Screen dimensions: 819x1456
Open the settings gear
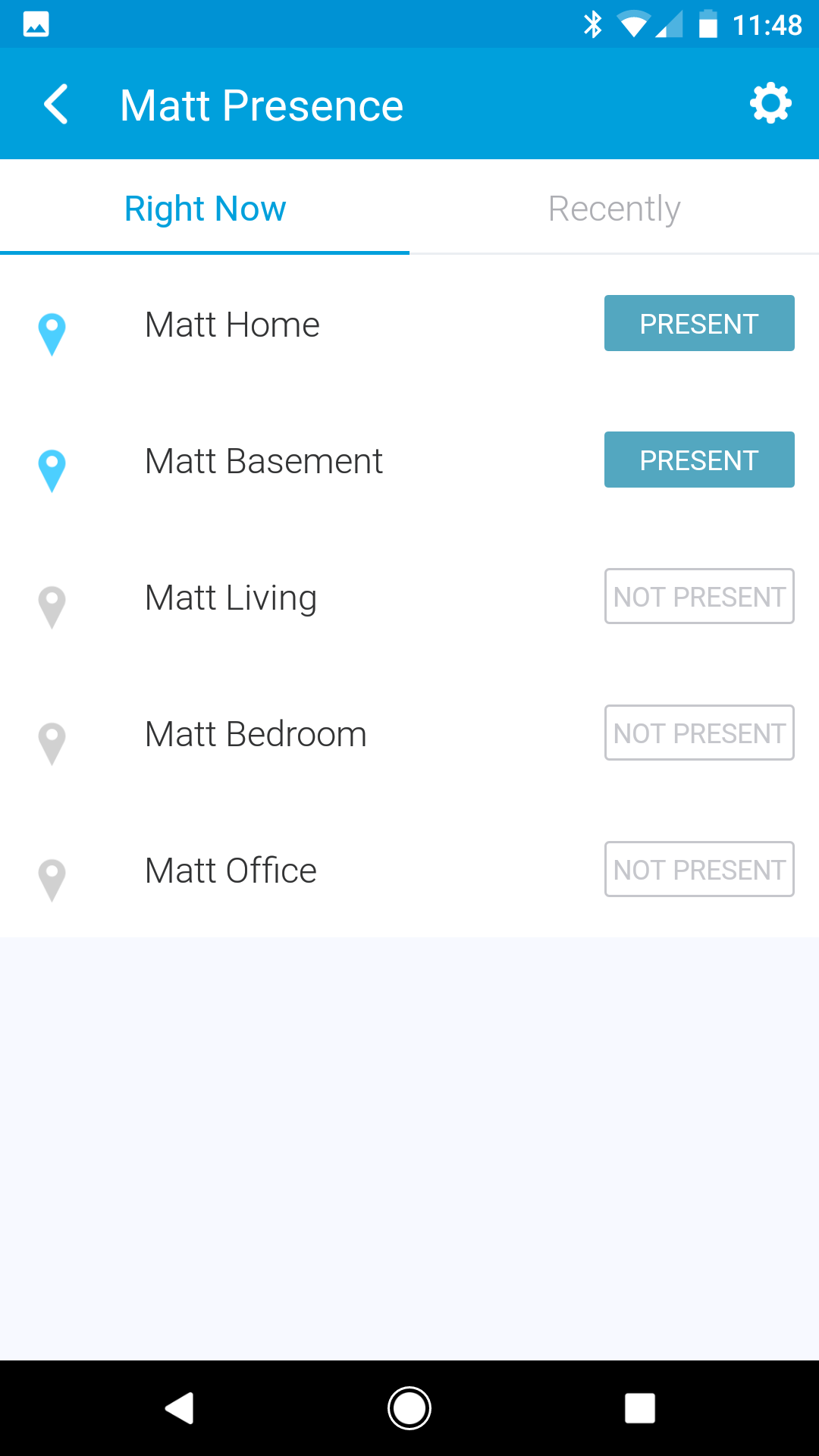tap(770, 103)
